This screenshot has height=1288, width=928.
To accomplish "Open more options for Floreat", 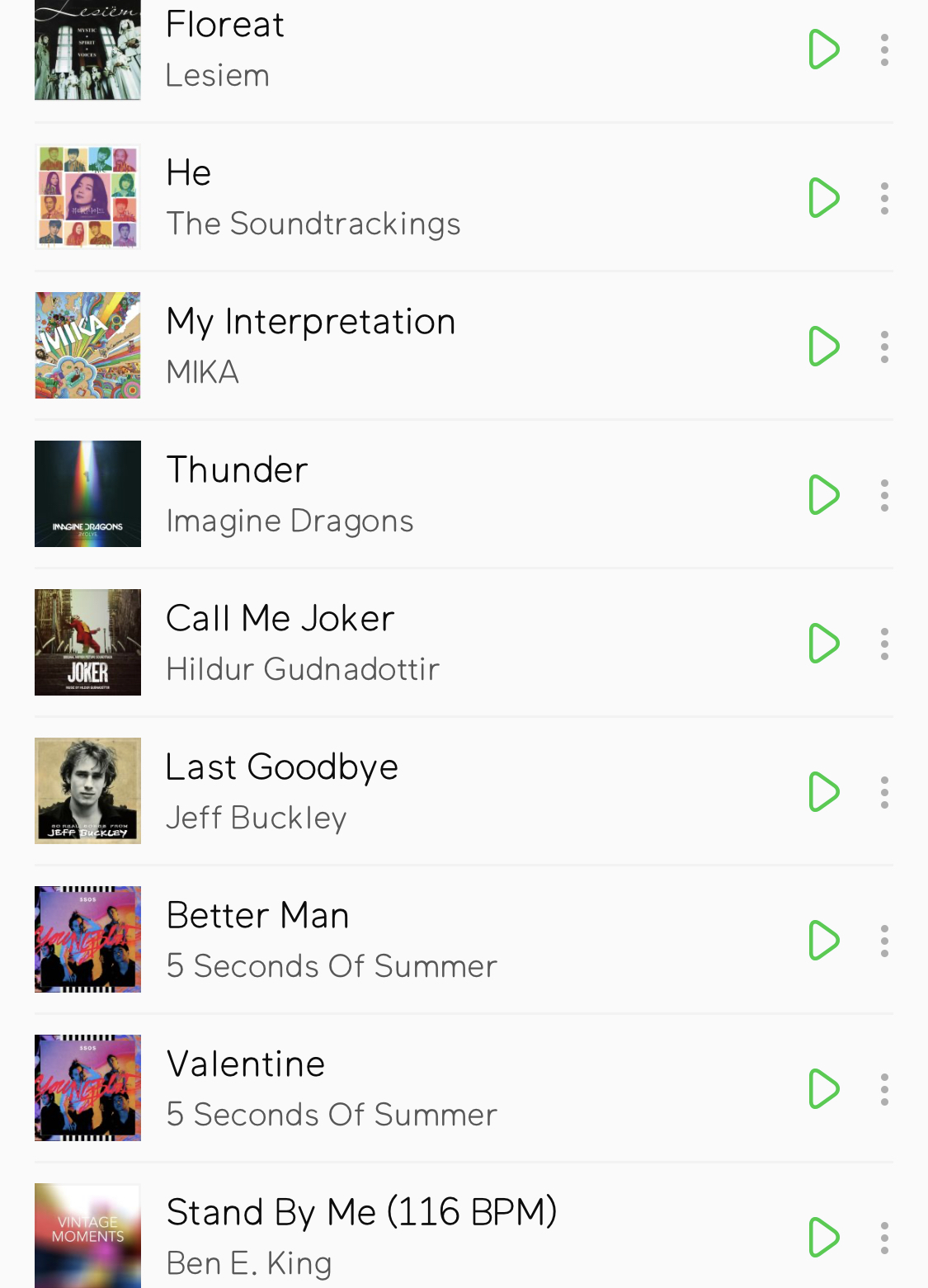I will click(x=884, y=50).
